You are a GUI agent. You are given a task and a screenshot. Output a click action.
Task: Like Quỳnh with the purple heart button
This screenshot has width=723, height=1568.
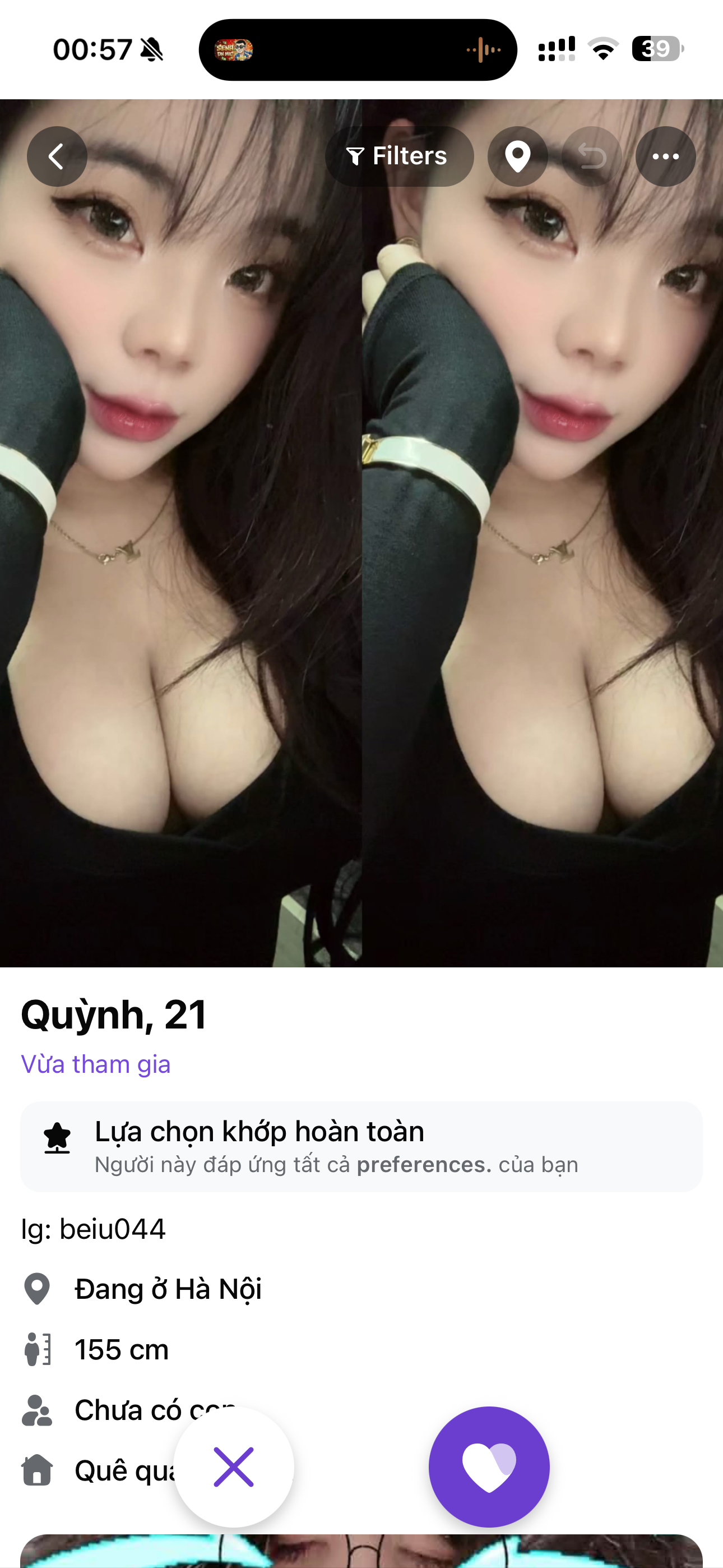point(489,1466)
